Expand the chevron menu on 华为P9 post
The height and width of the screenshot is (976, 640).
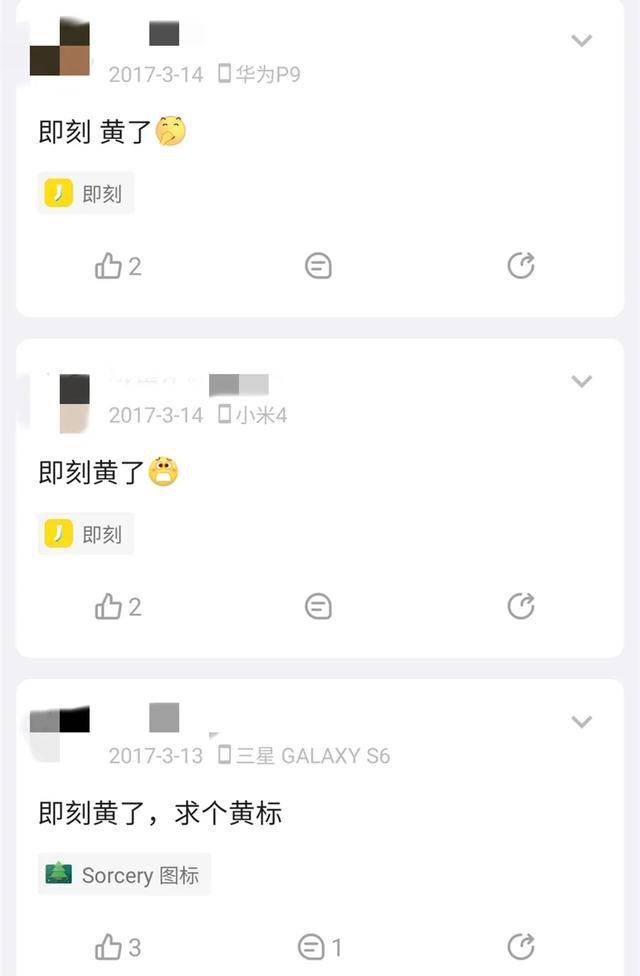[x=581, y=41]
